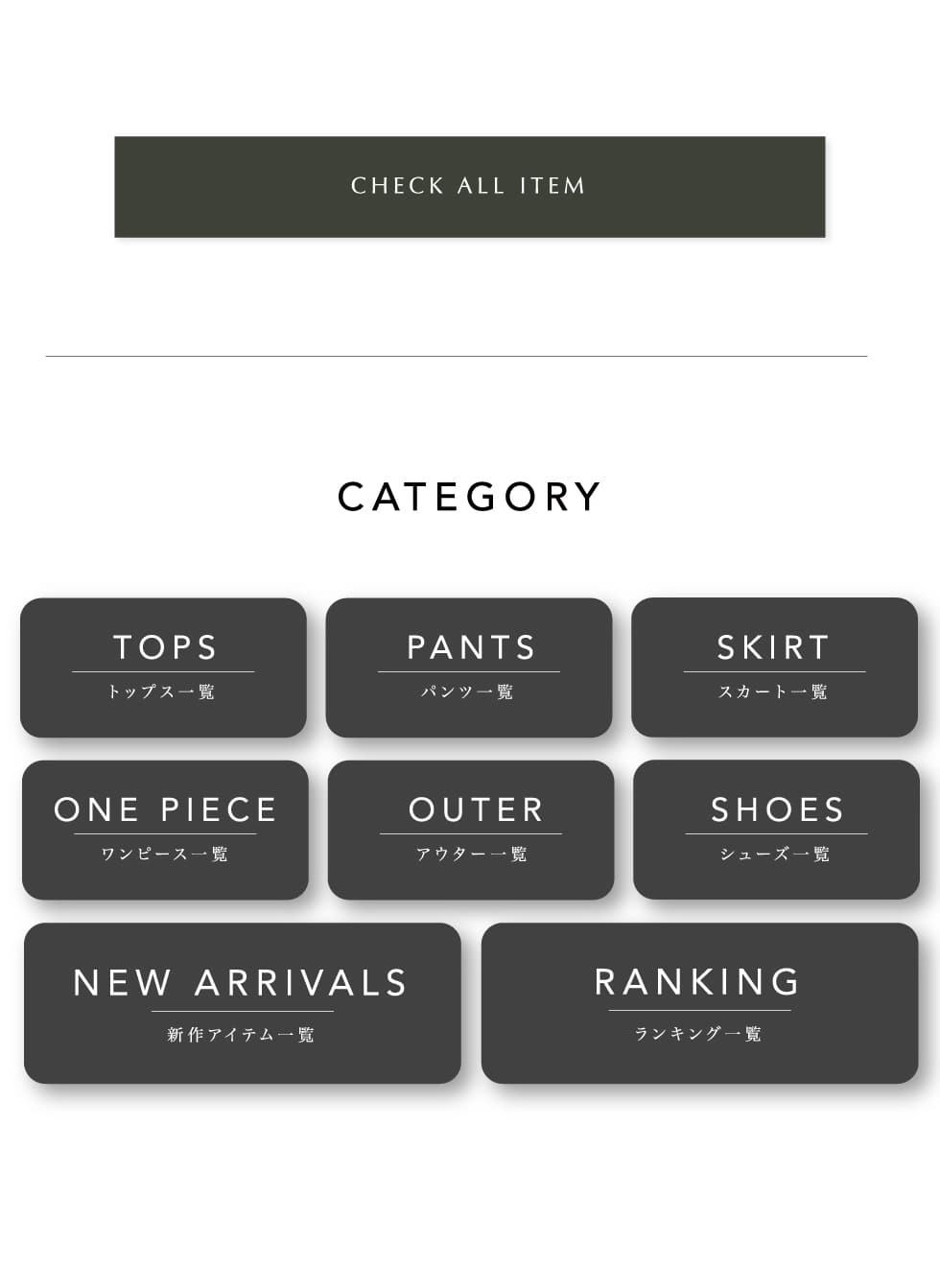The image size is (940, 1288).
Task: View the OUTER category items
Action: 470,830
